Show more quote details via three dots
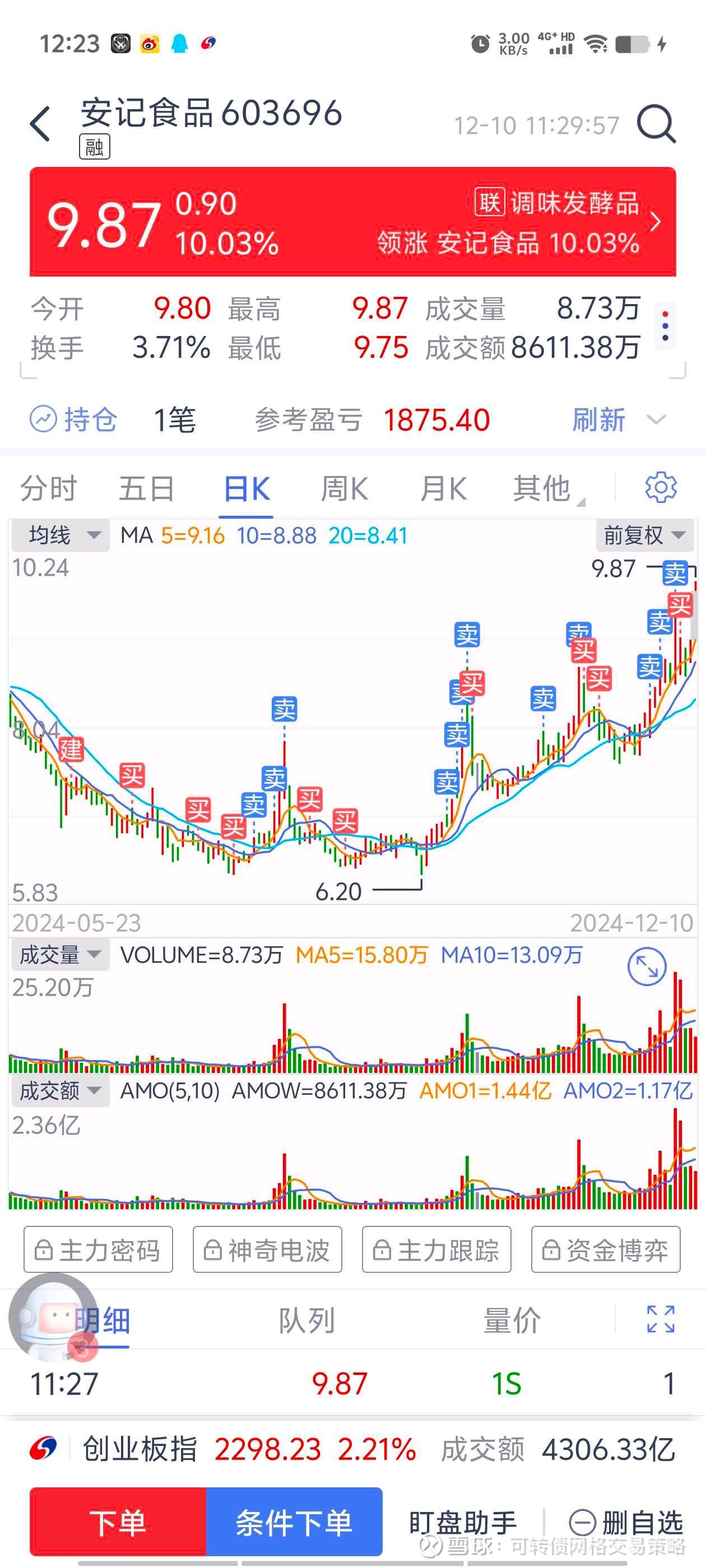Screen dimensions: 706x1568 pyautogui.click(x=665, y=327)
